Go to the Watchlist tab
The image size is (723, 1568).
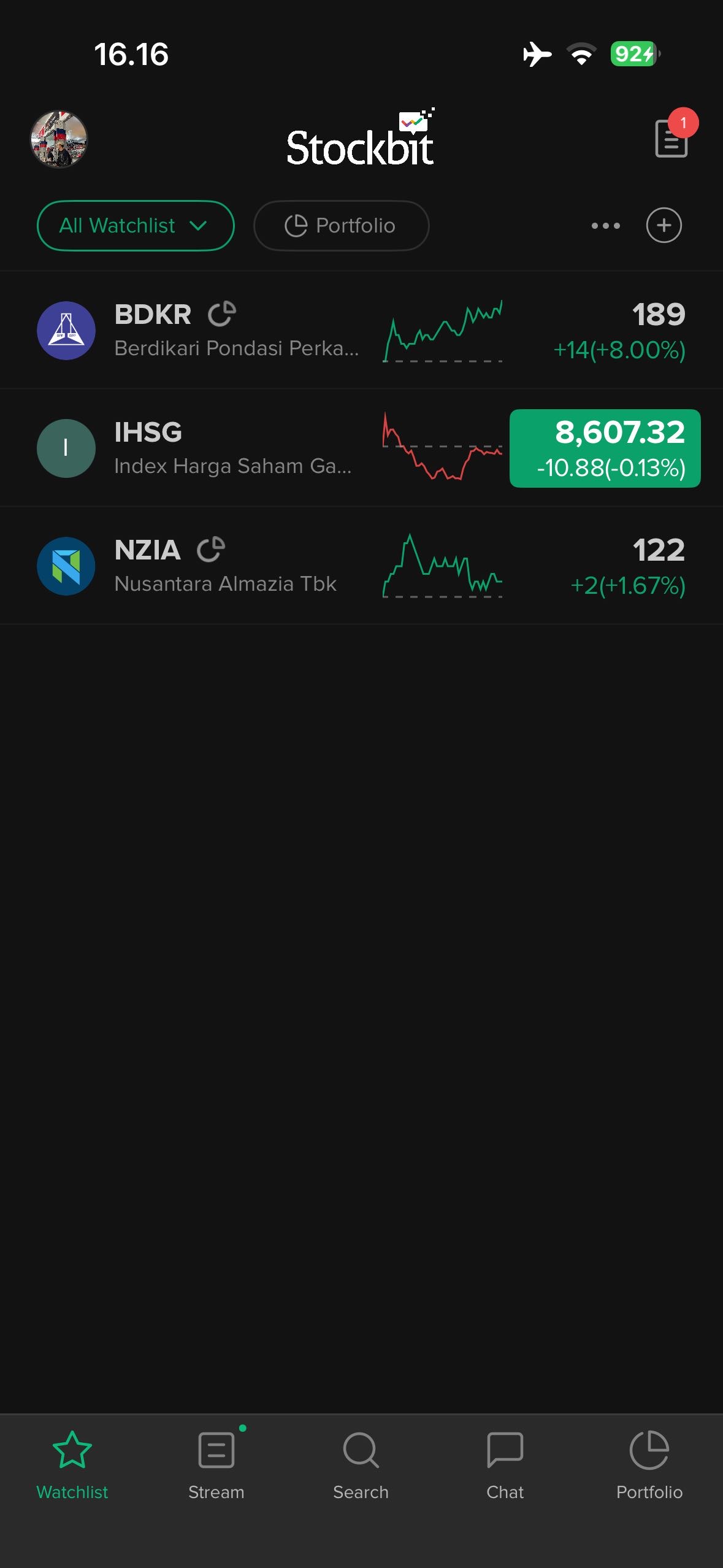[72, 1463]
